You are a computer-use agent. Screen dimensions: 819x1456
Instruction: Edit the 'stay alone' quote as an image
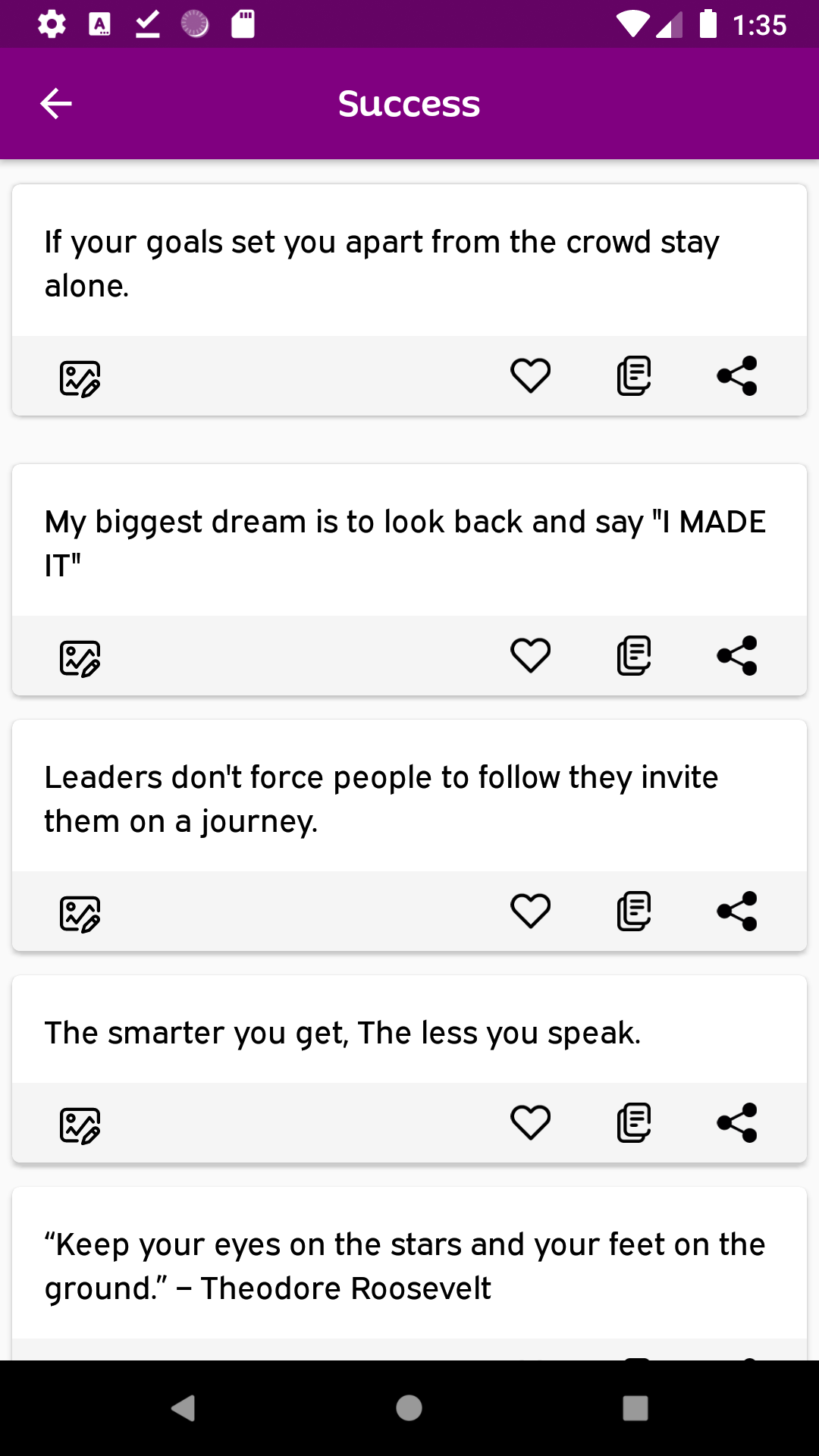[80, 378]
